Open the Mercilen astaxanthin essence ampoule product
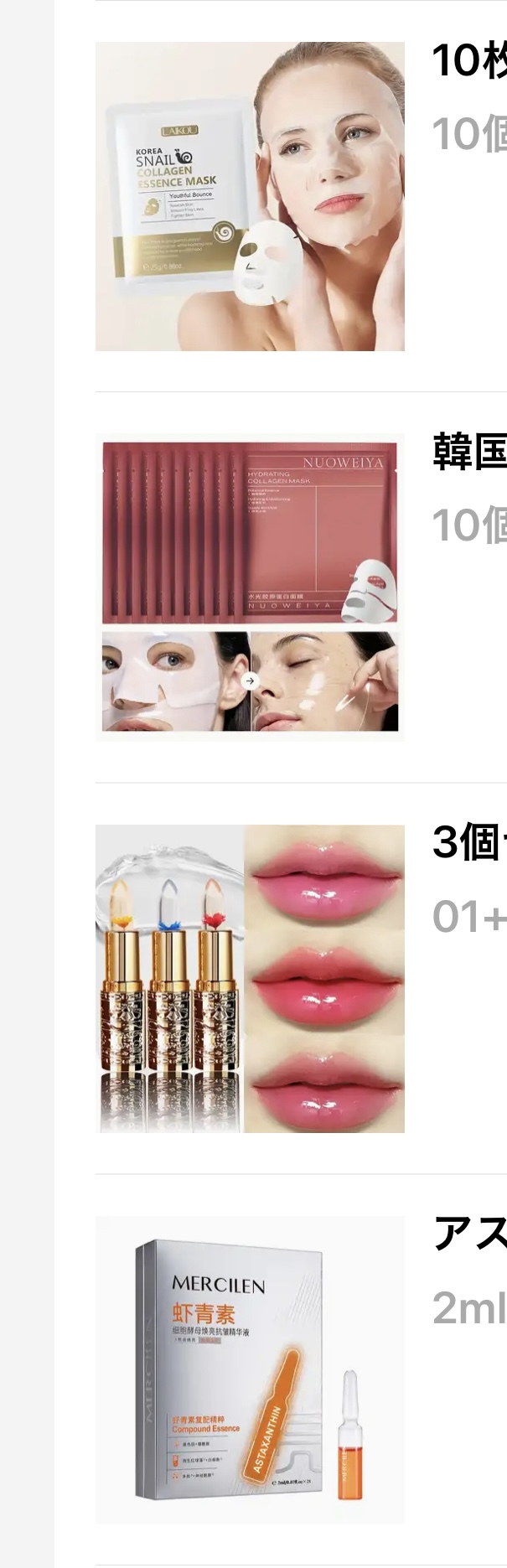The image size is (507, 1568). (250, 1369)
